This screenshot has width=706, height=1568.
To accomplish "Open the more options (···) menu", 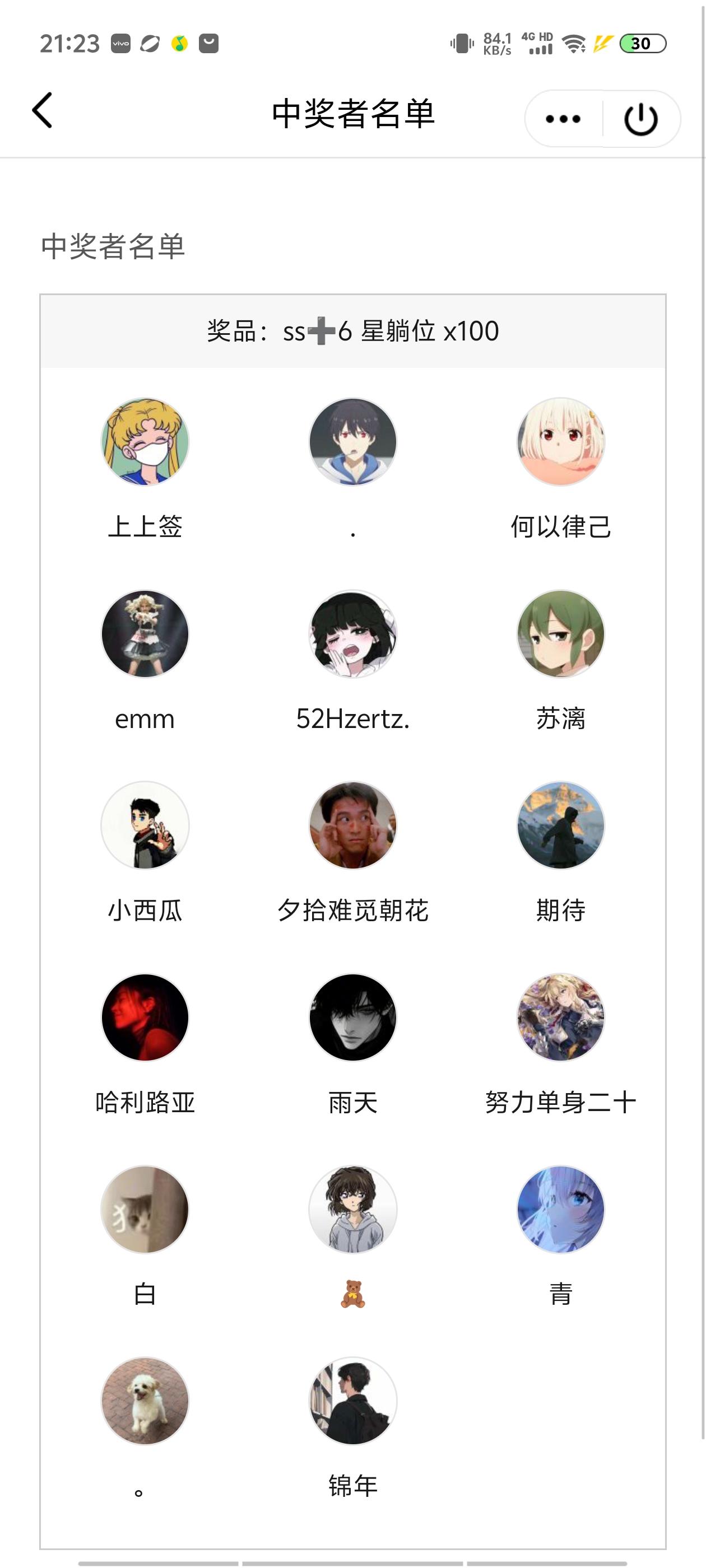I will click(564, 119).
